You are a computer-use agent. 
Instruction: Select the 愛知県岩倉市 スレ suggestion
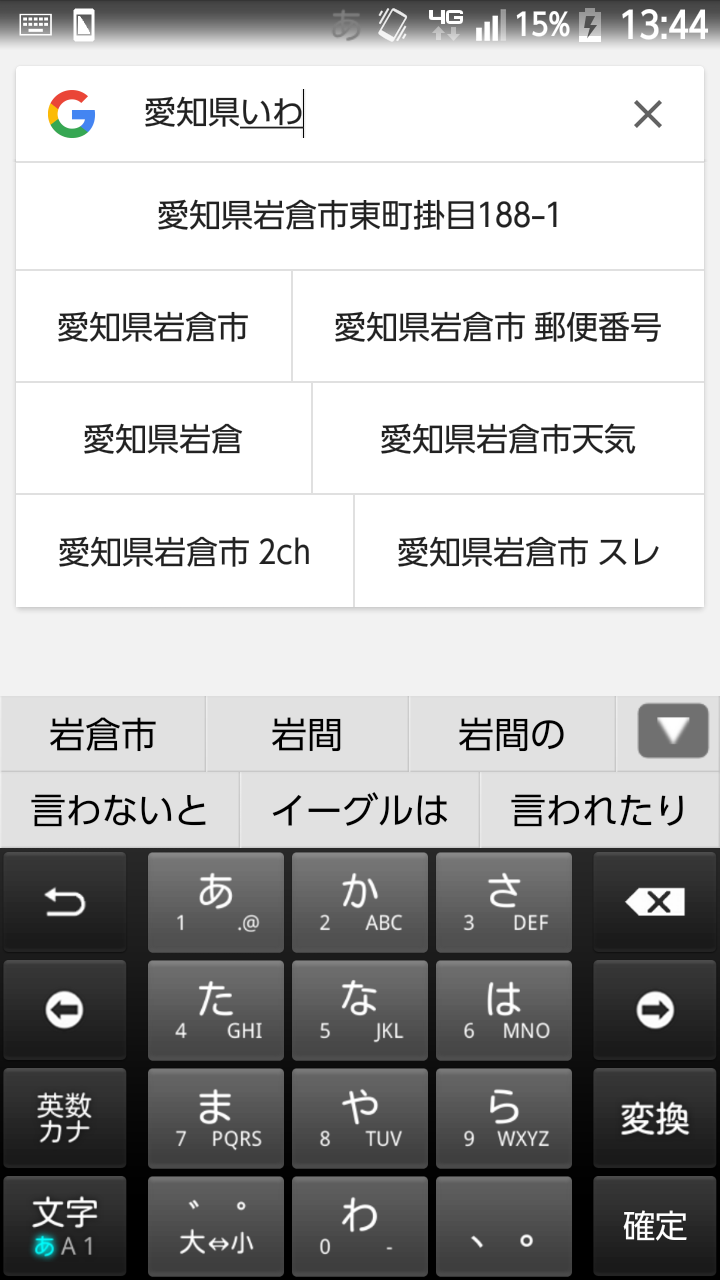coord(529,551)
